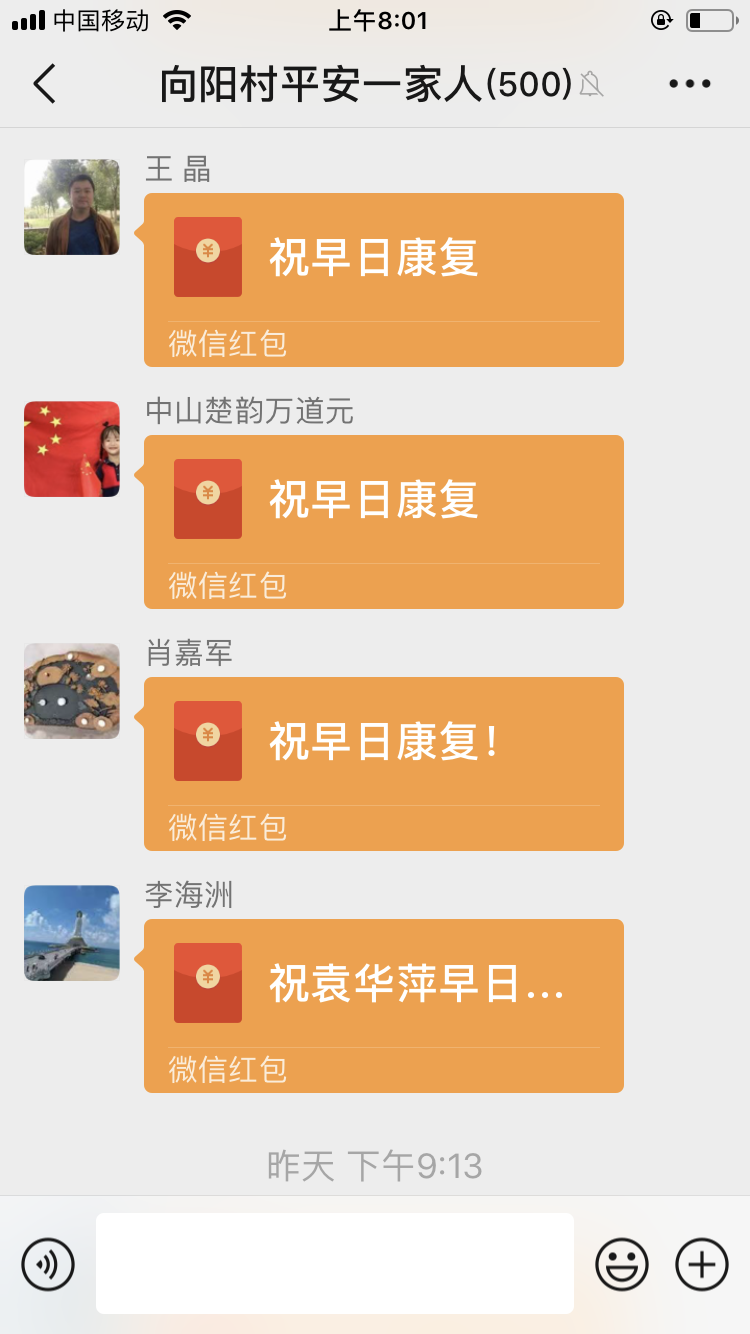View 中山楚韵万道元's profile avatar
The width and height of the screenshot is (750, 1334).
coord(72,449)
